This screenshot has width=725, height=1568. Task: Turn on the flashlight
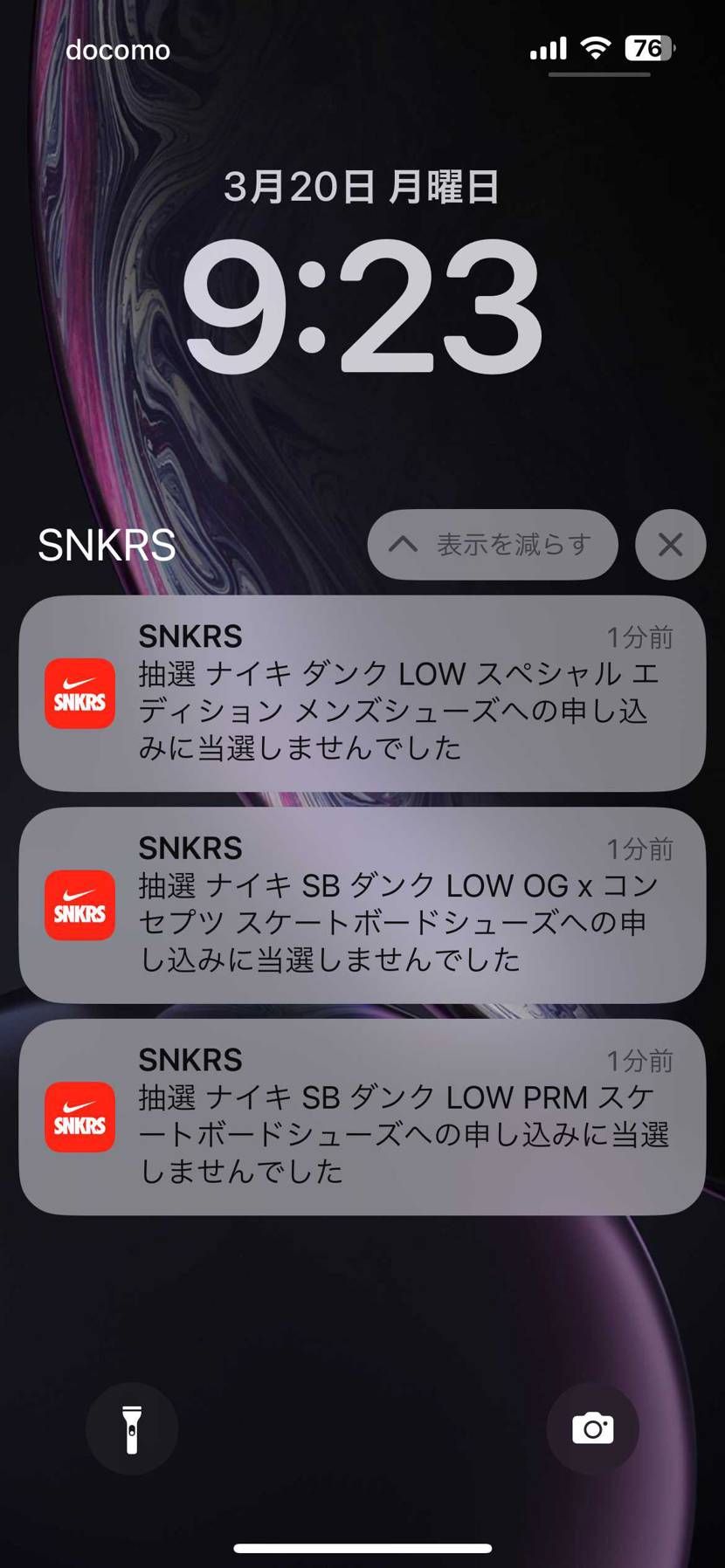click(131, 1428)
